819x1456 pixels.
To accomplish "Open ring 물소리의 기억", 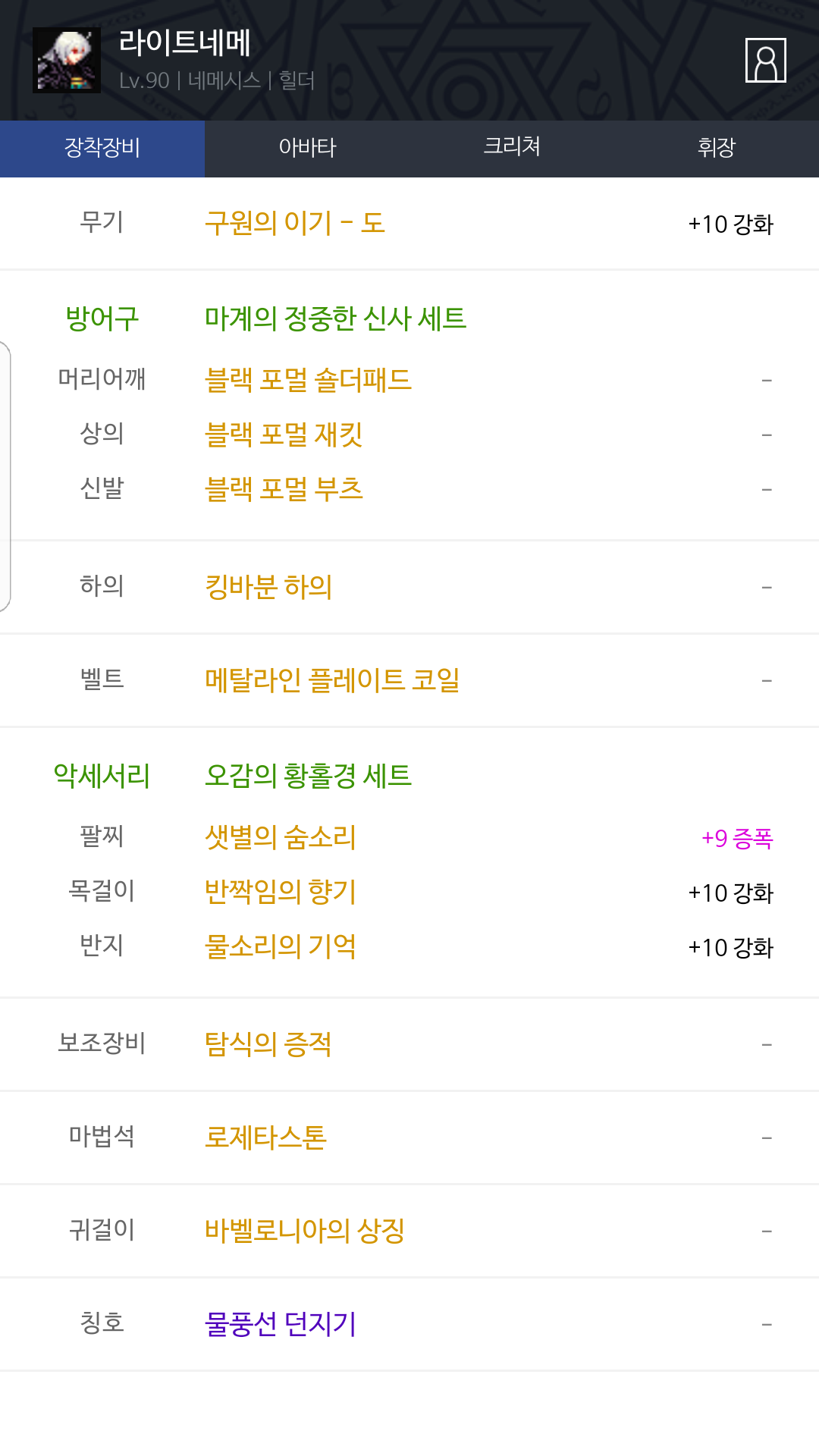I will pos(281,946).
